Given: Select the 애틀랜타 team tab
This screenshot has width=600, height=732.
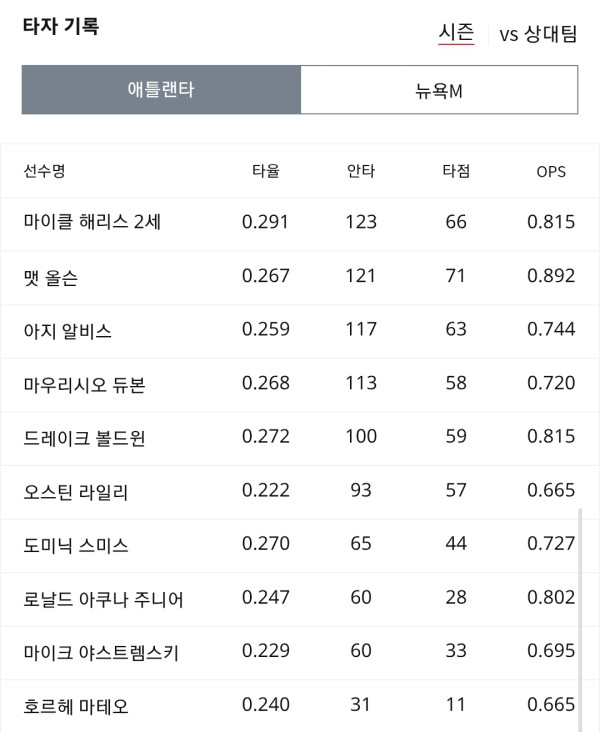Looking at the screenshot, I should click(x=161, y=90).
